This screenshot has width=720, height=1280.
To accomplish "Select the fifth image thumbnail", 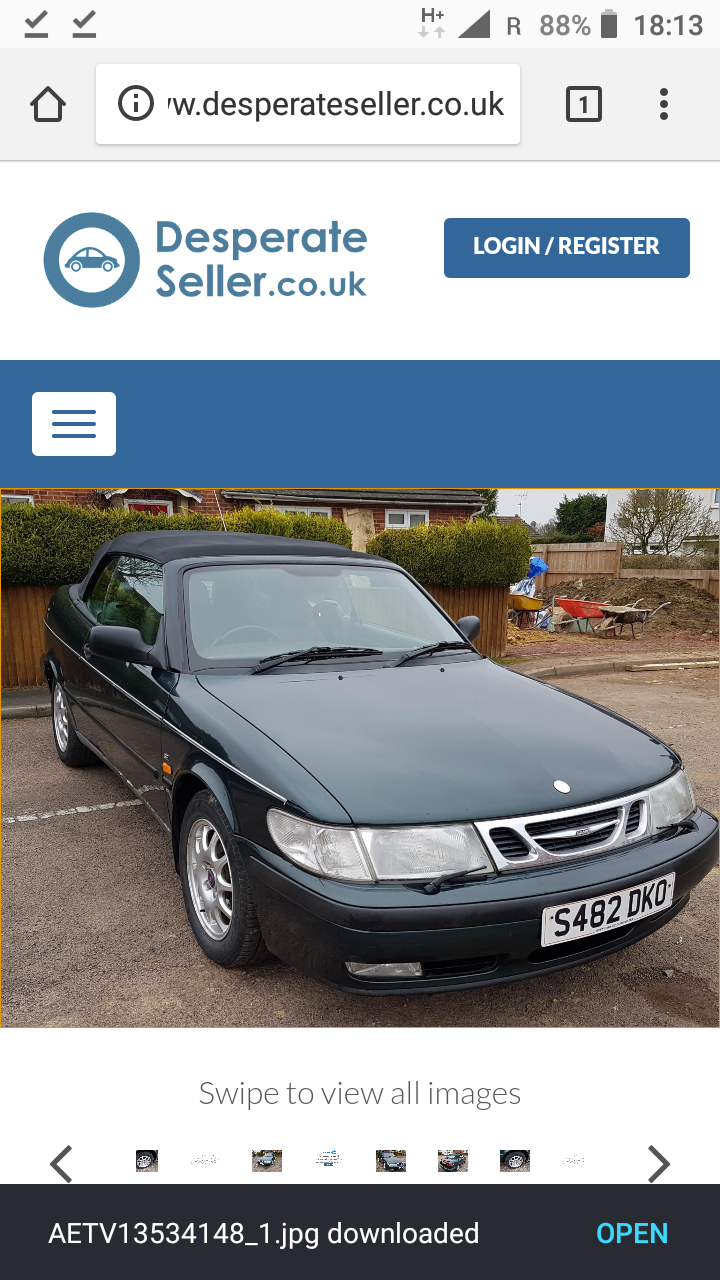I will click(x=391, y=1160).
